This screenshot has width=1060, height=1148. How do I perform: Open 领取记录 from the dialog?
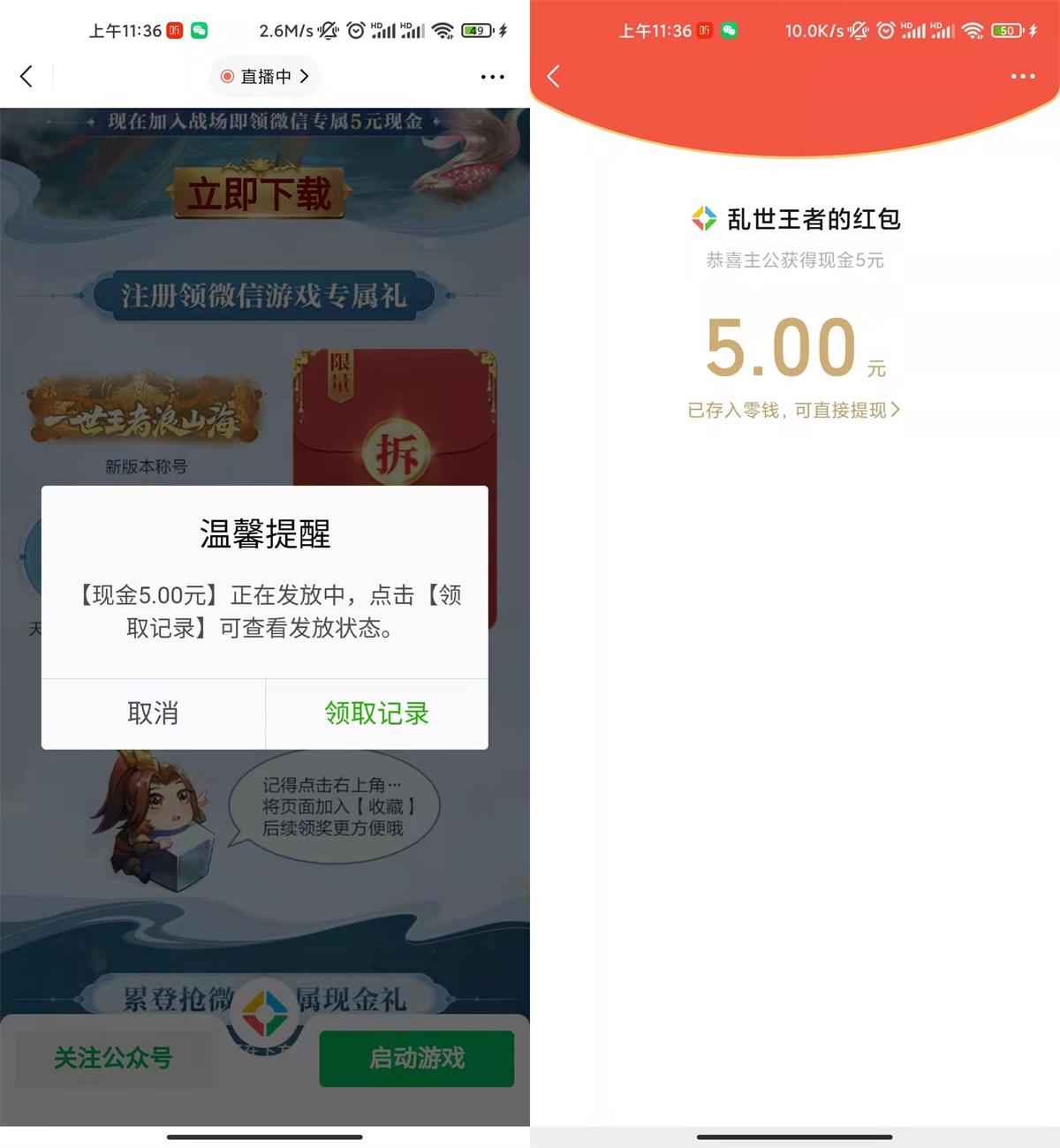(x=376, y=714)
